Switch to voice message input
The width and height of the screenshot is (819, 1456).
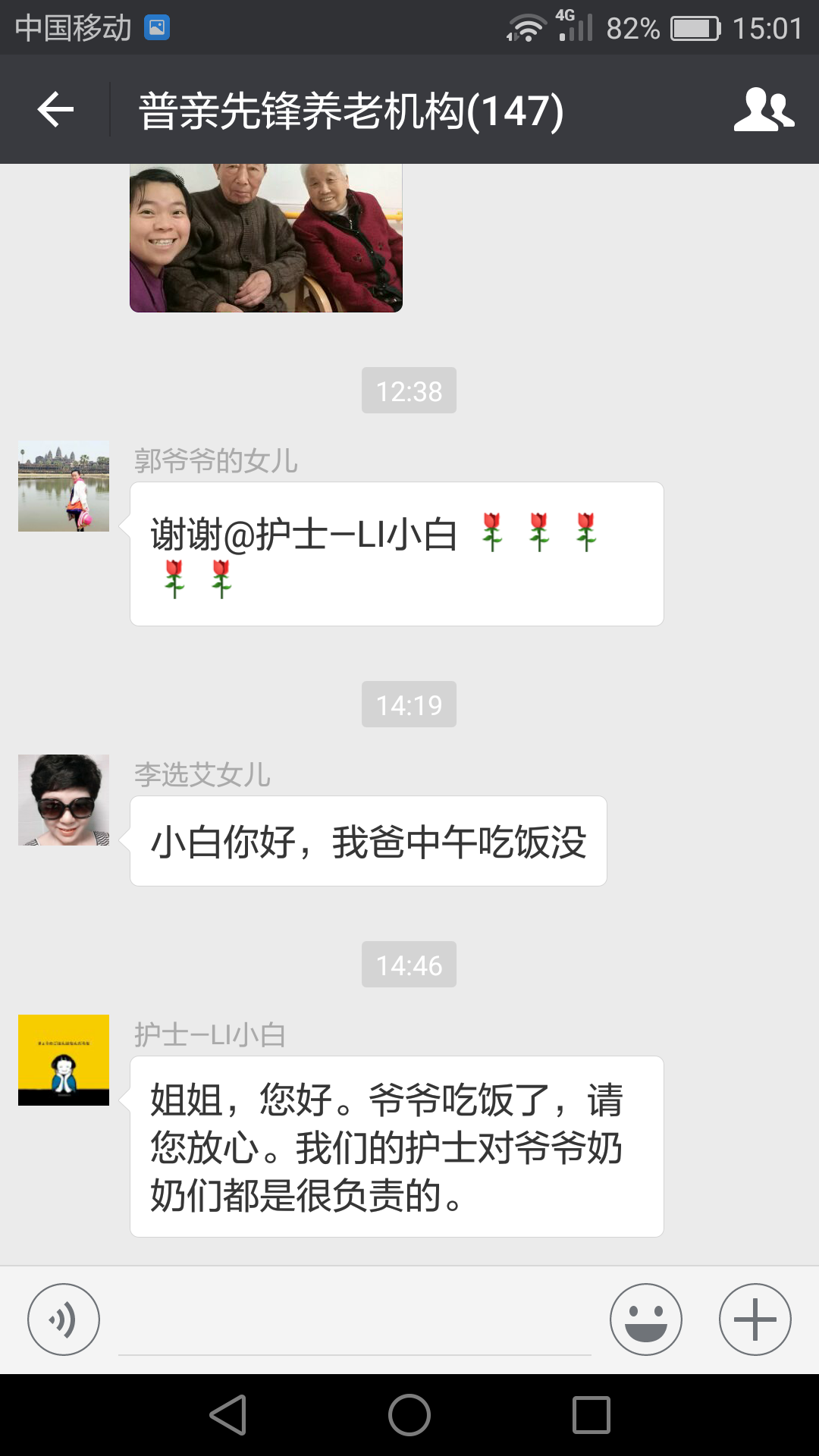pos(64,1319)
